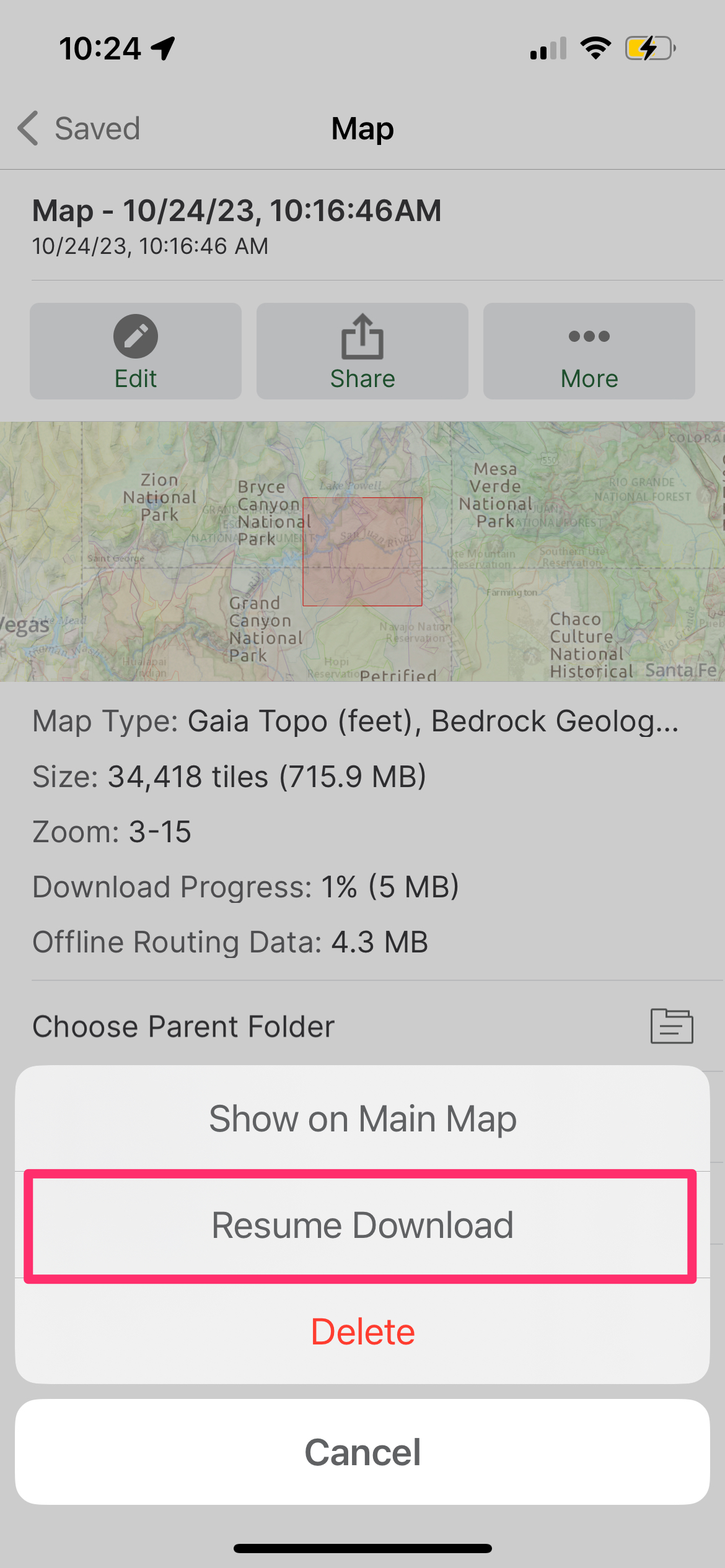
Task: Delete this saved map
Action: click(x=362, y=1331)
